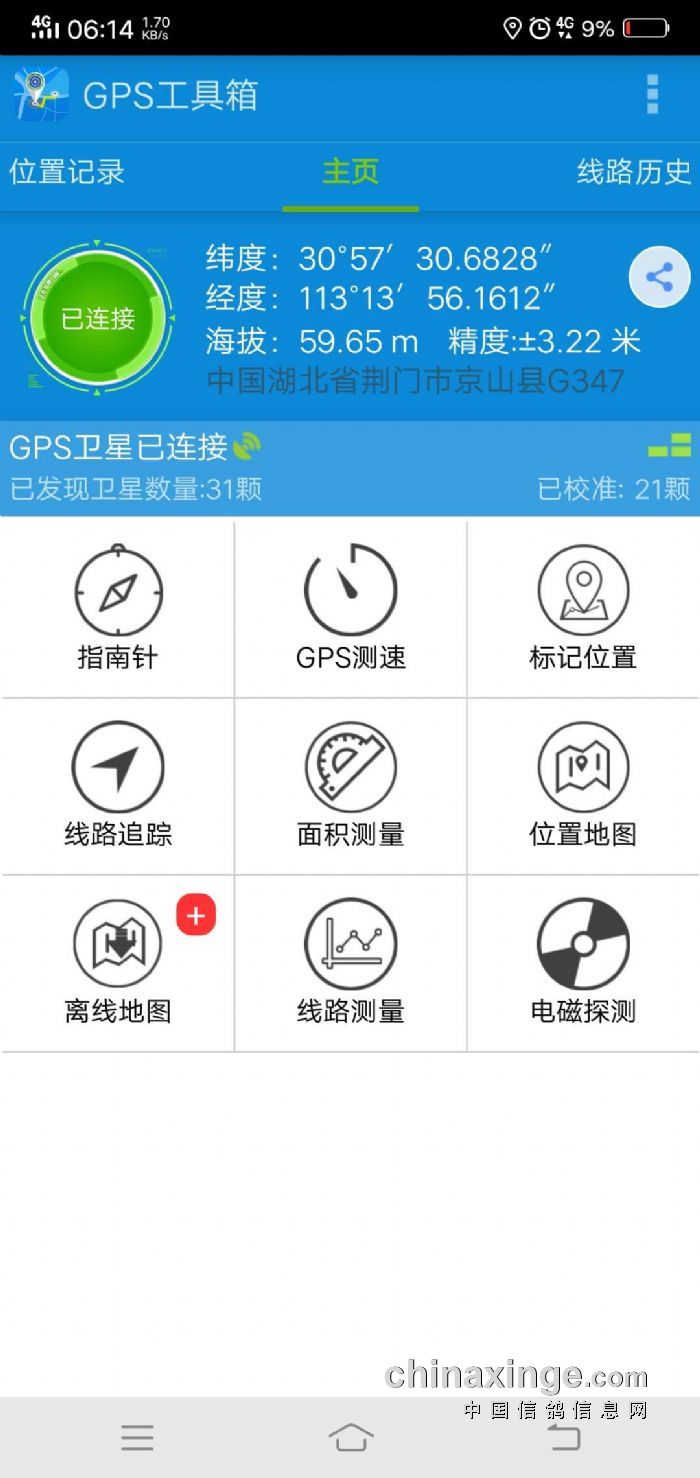The image size is (700, 1478).
Task: Open the 指南针 compass tool
Action: (x=118, y=608)
